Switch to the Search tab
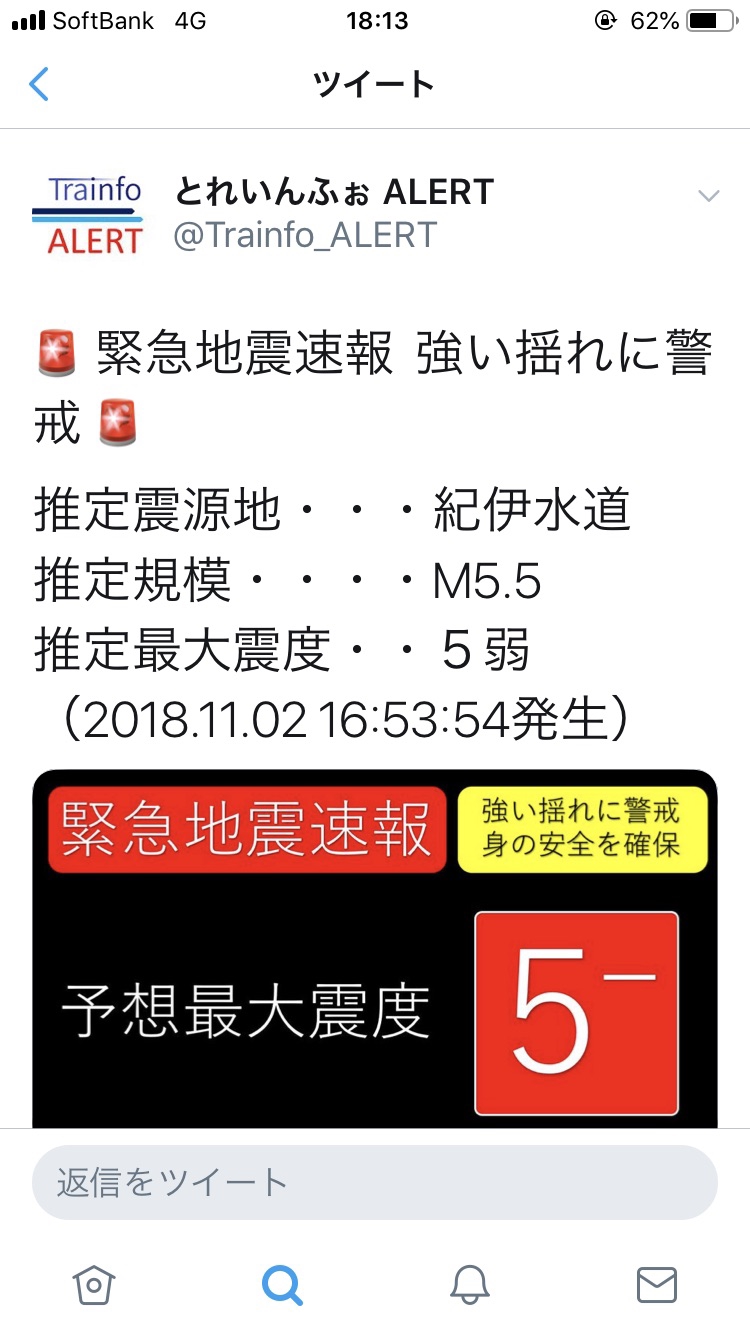750x1334 pixels. [x=281, y=1283]
